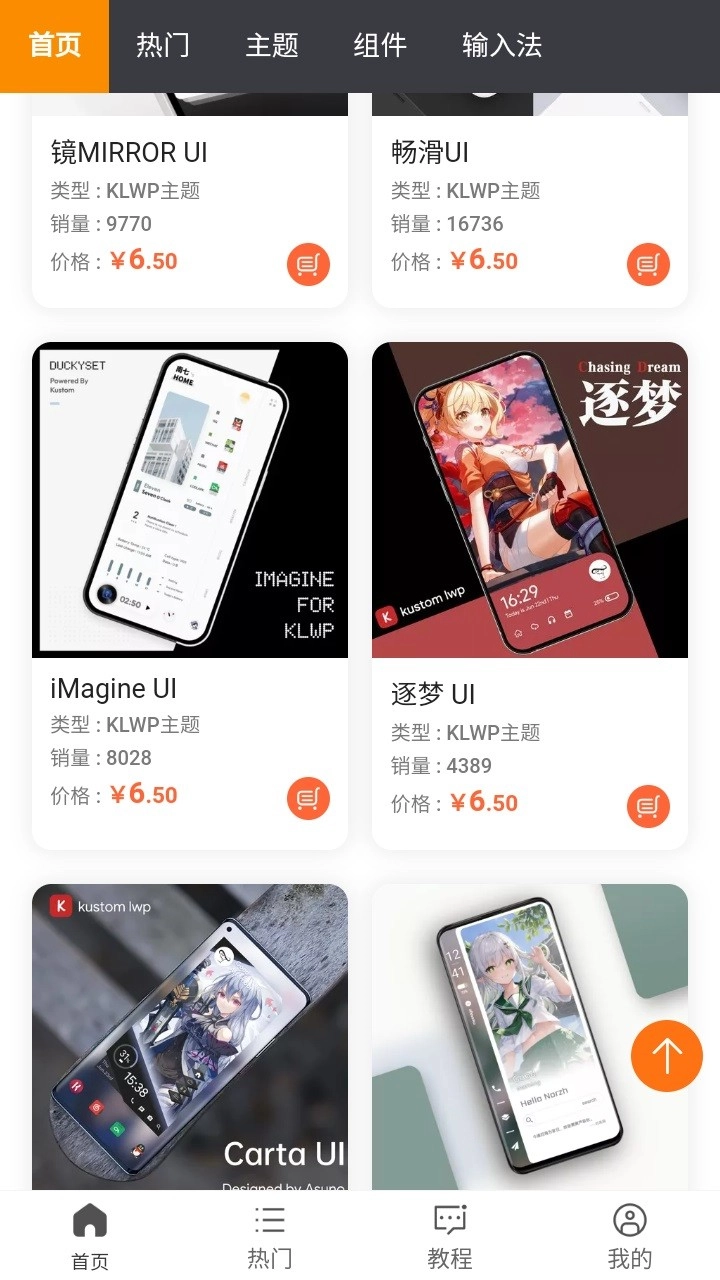
Task: Go to 热门 in the bottom navigation
Action: [x=270, y=1236]
